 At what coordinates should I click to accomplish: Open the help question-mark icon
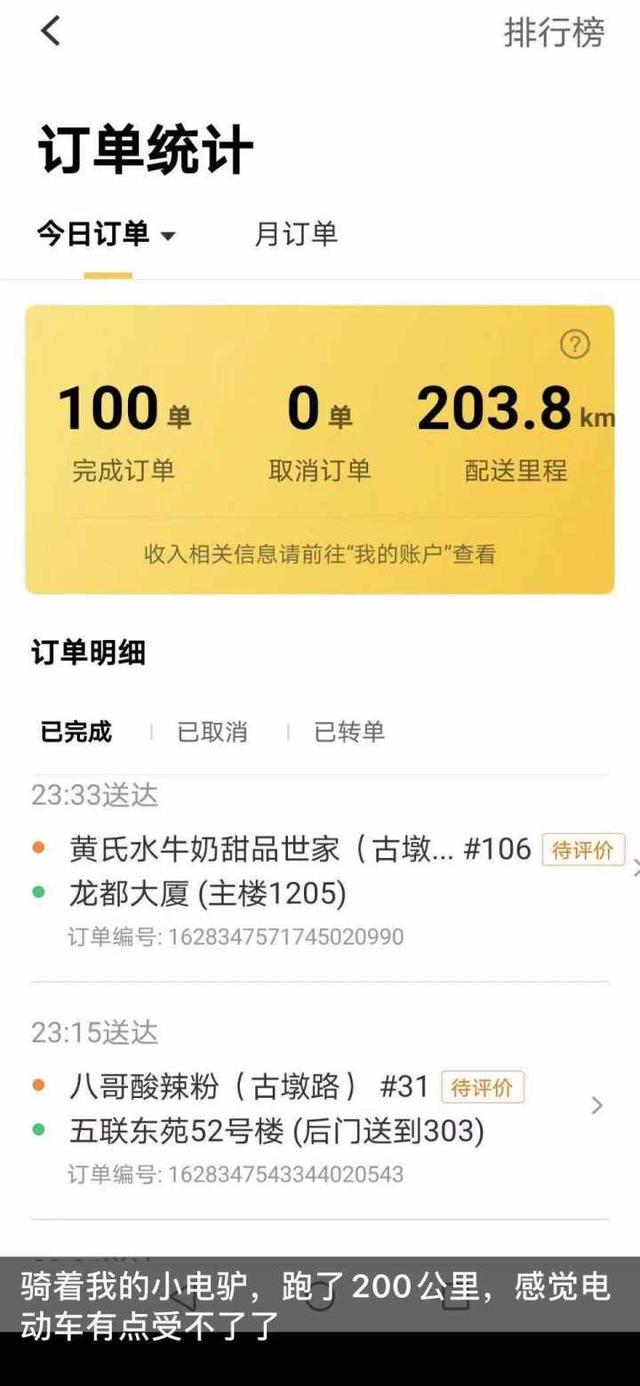click(x=574, y=345)
